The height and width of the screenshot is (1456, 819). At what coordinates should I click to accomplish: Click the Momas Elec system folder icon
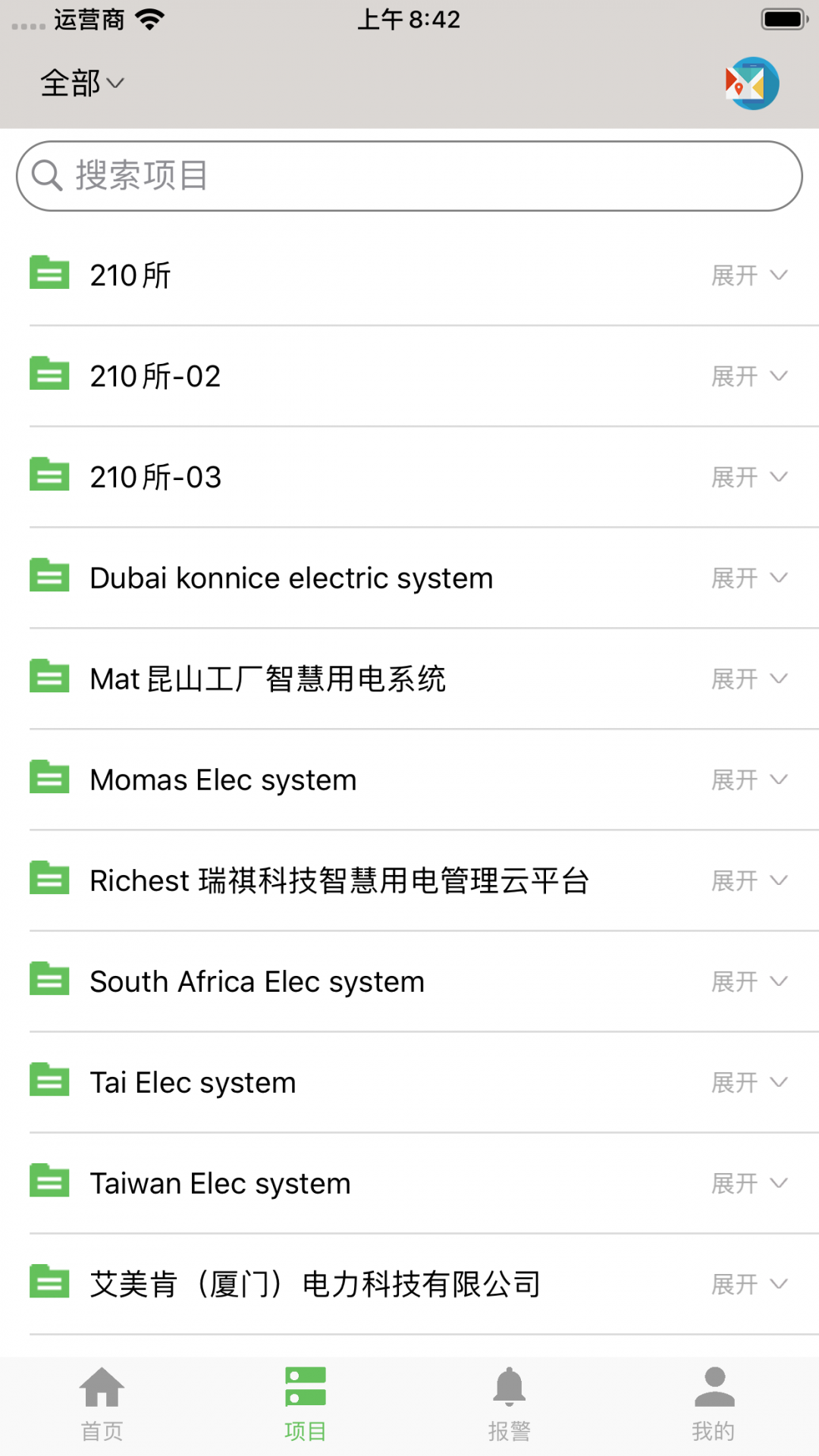point(49,778)
